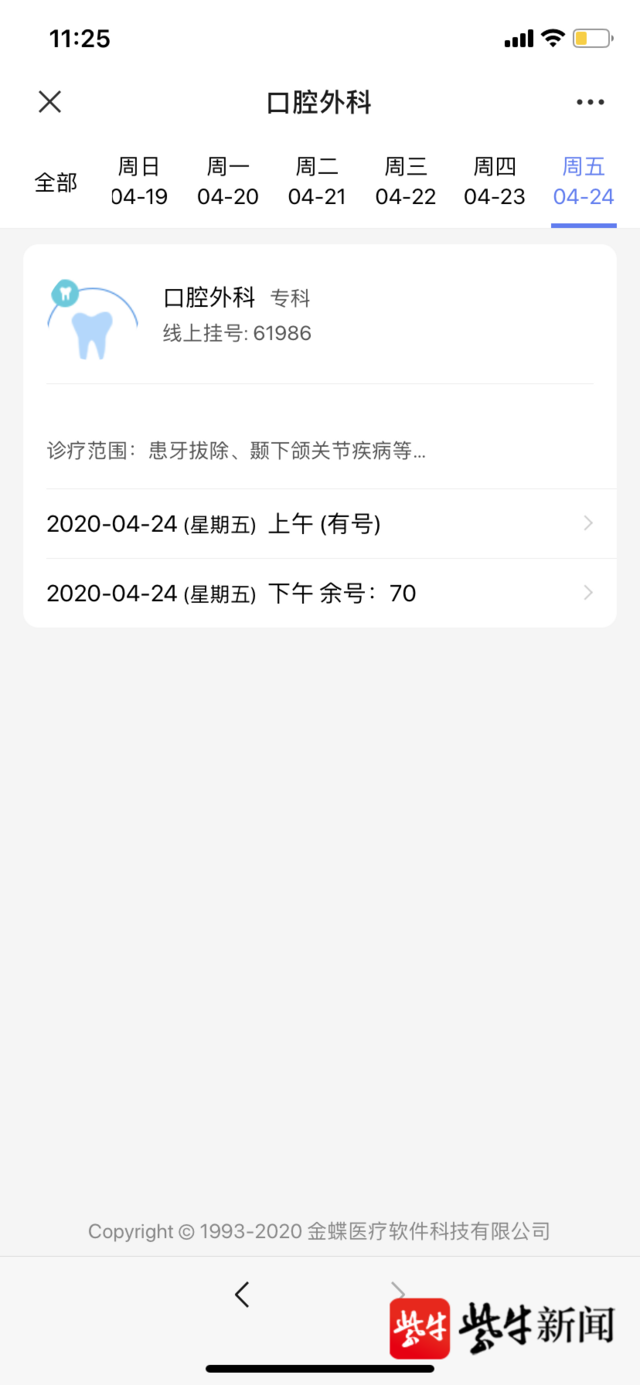The width and height of the screenshot is (640, 1385).
Task: Open the three-dot more menu
Action: tap(590, 102)
